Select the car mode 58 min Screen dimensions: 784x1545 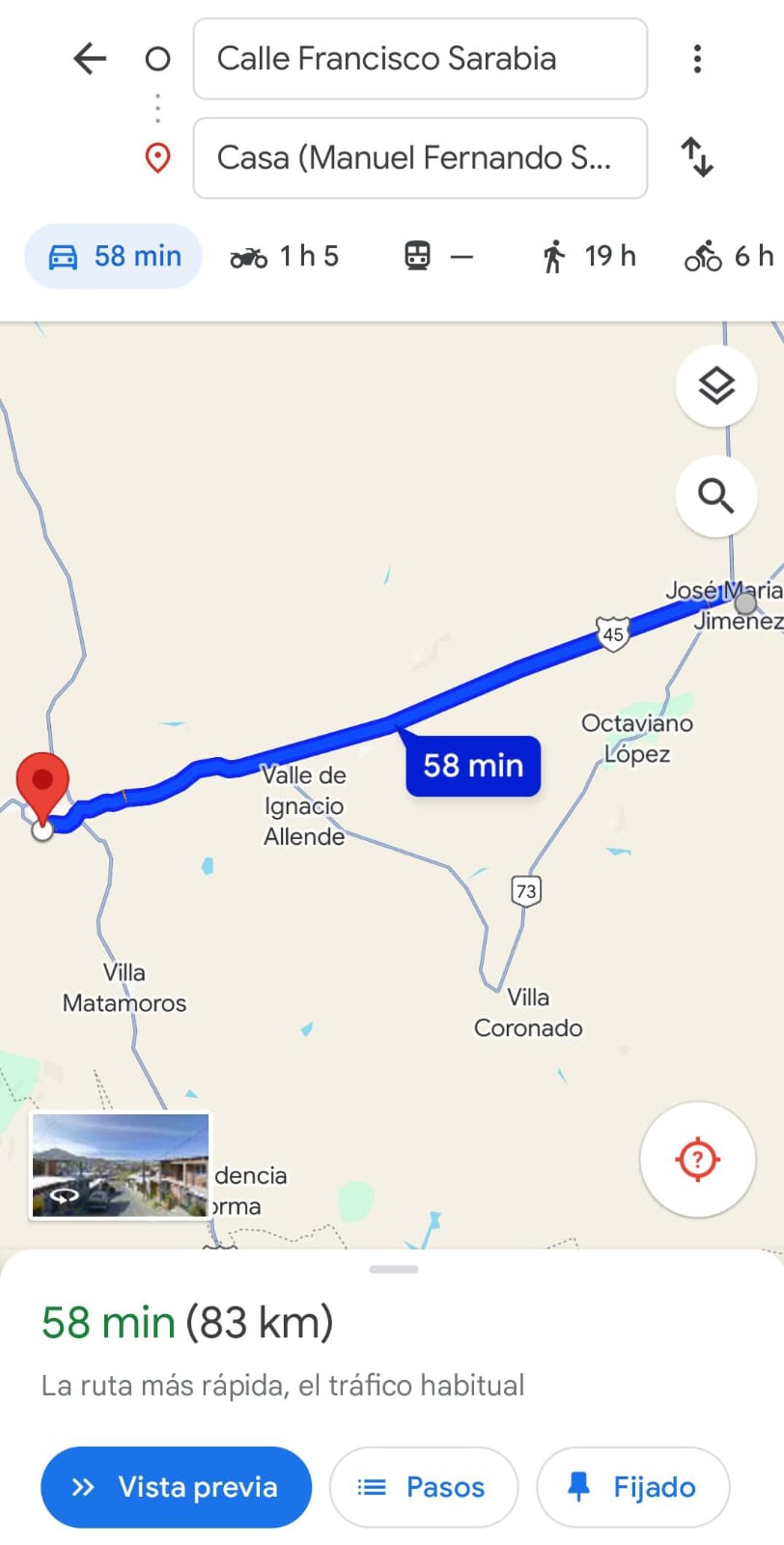(x=114, y=257)
